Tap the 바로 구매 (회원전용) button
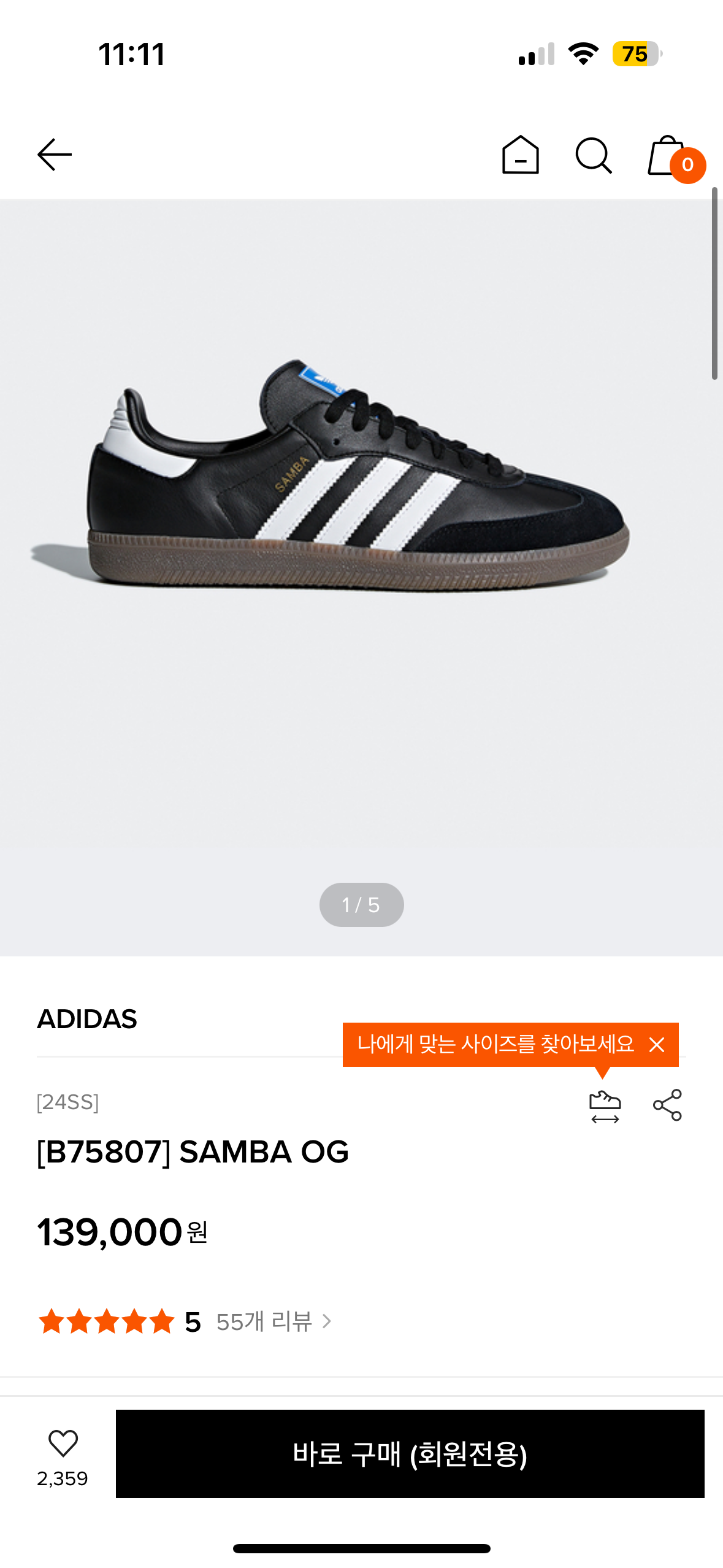 tap(410, 1454)
